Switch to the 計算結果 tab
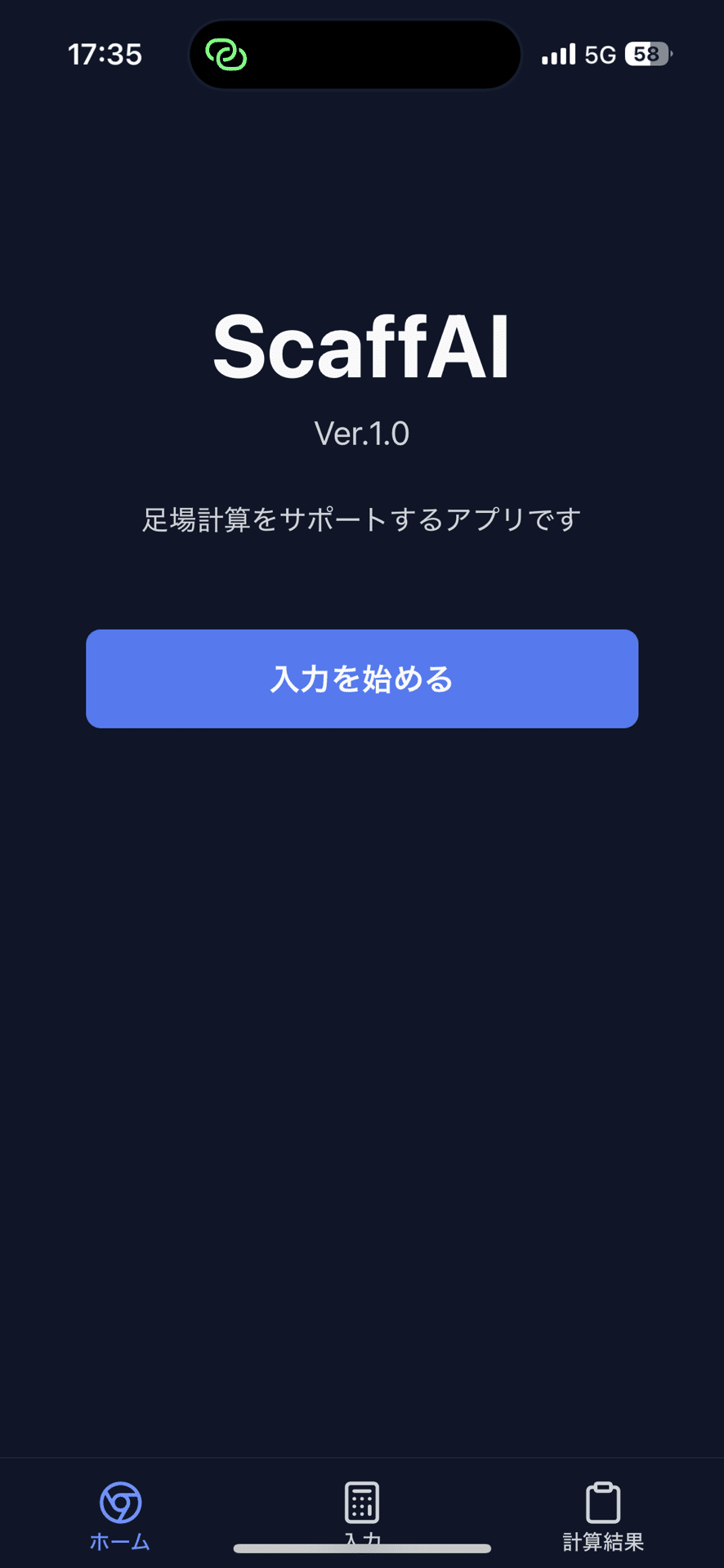 pos(603,1514)
